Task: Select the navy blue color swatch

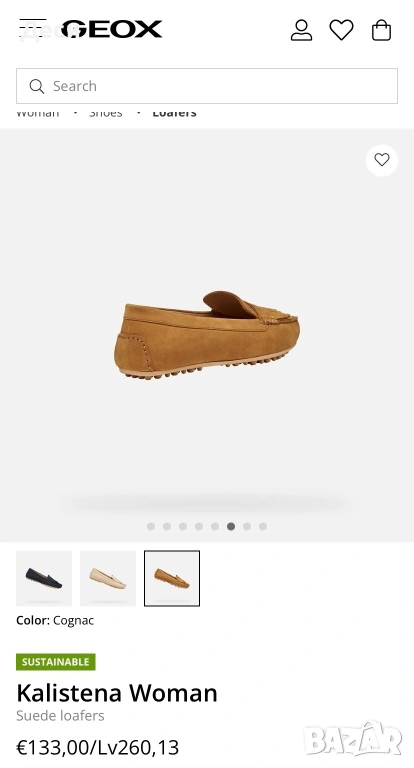Action: [44, 578]
